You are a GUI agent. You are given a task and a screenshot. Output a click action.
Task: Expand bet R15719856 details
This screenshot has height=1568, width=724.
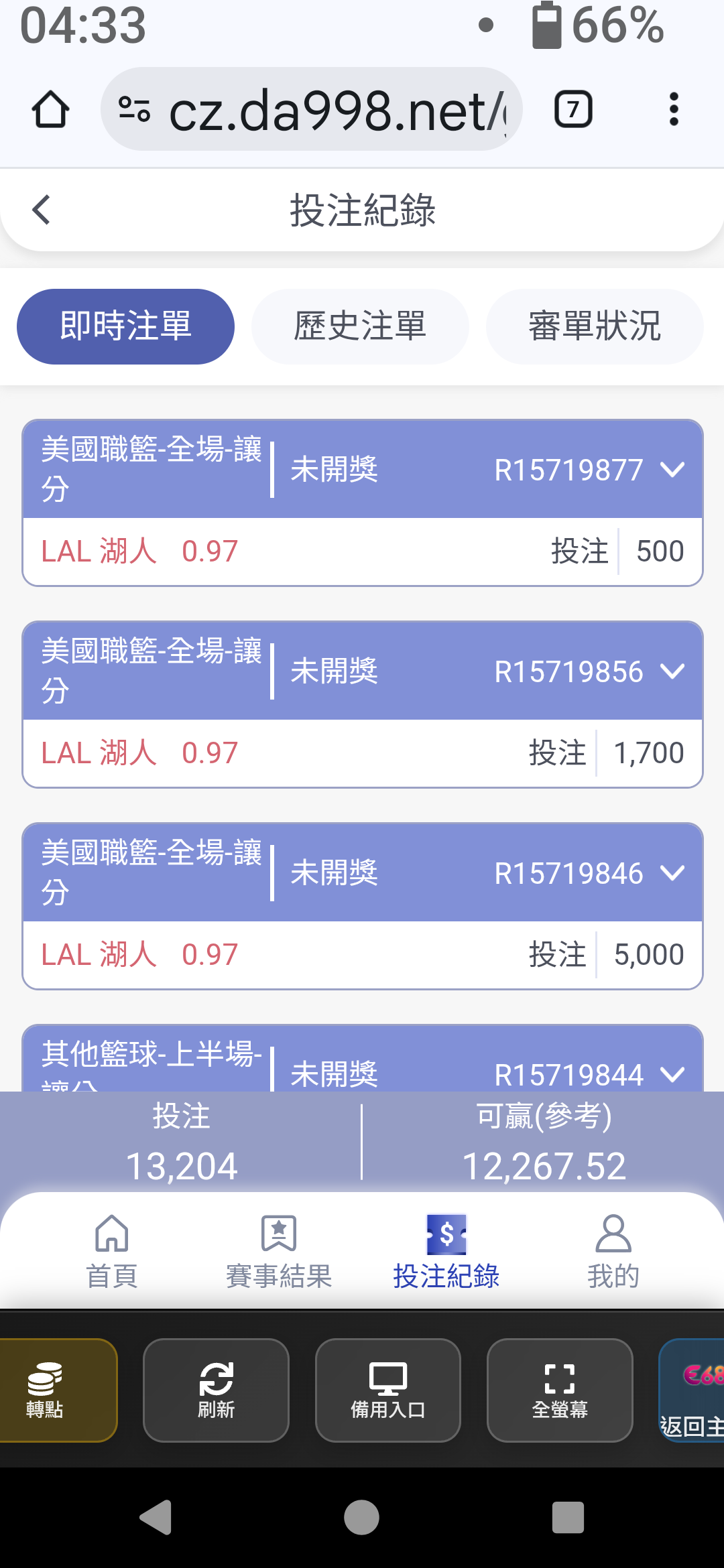[672, 671]
